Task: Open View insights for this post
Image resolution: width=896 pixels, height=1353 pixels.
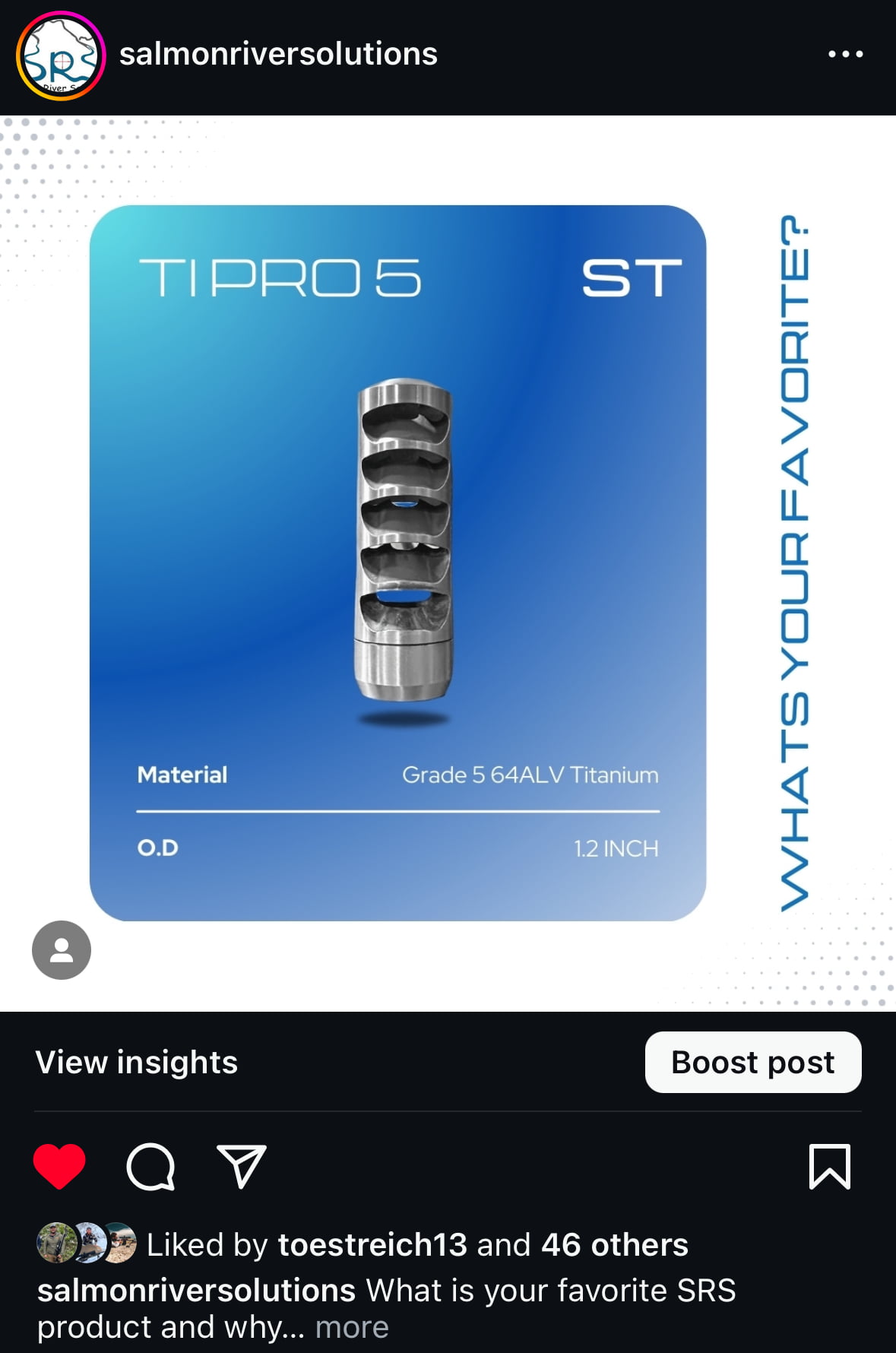Action: 137,1062
